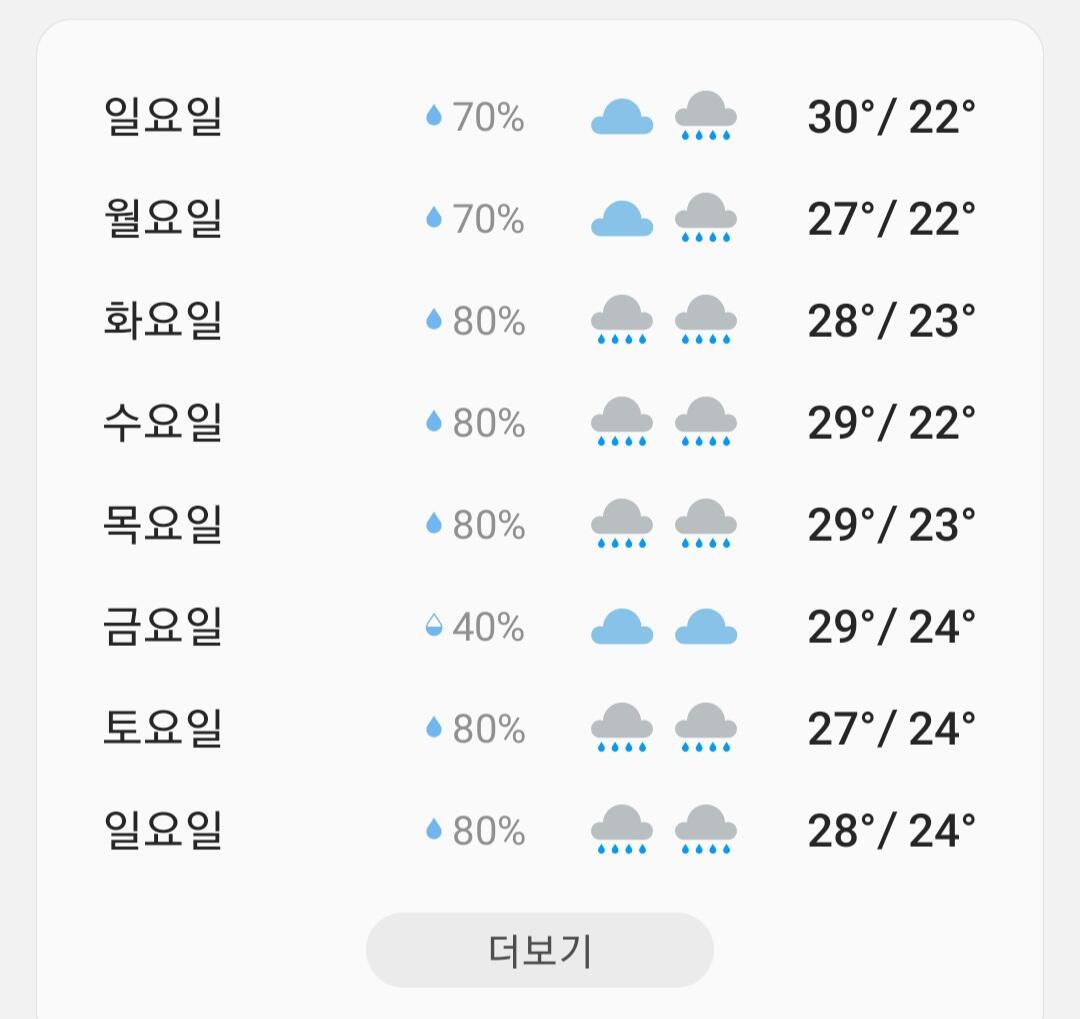Image resolution: width=1080 pixels, height=1019 pixels.
Task: Tap the 더보기 button
Action: 539,950
